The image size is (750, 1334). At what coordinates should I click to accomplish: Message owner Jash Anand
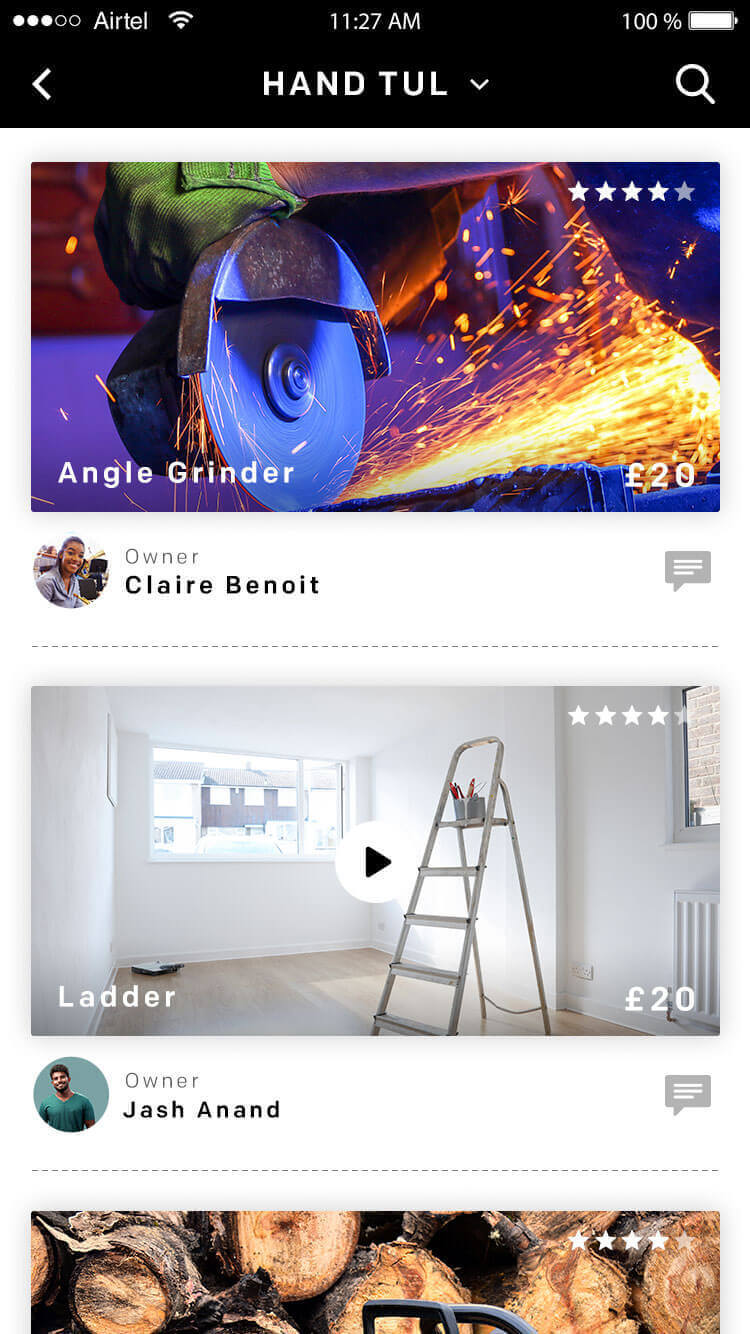point(688,1094)
